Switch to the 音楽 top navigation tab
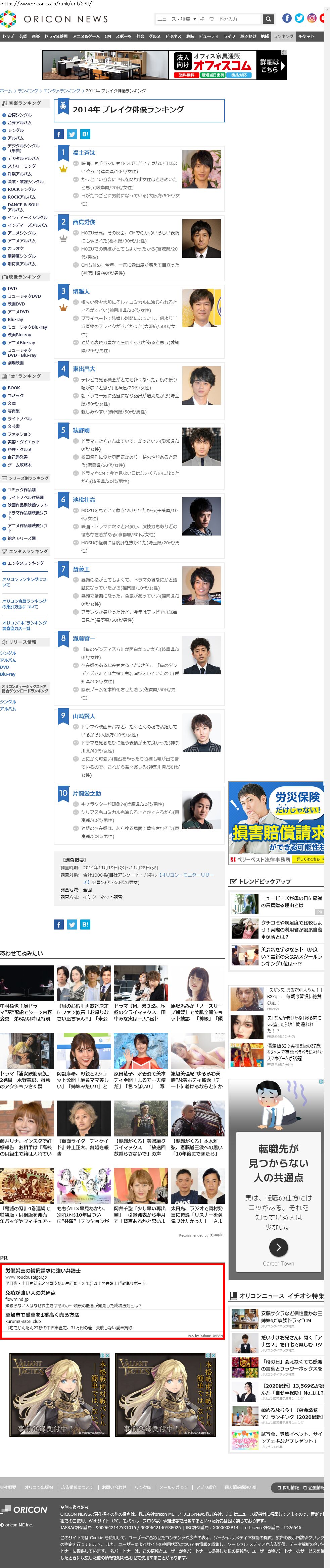 click(x=36, y=37)
